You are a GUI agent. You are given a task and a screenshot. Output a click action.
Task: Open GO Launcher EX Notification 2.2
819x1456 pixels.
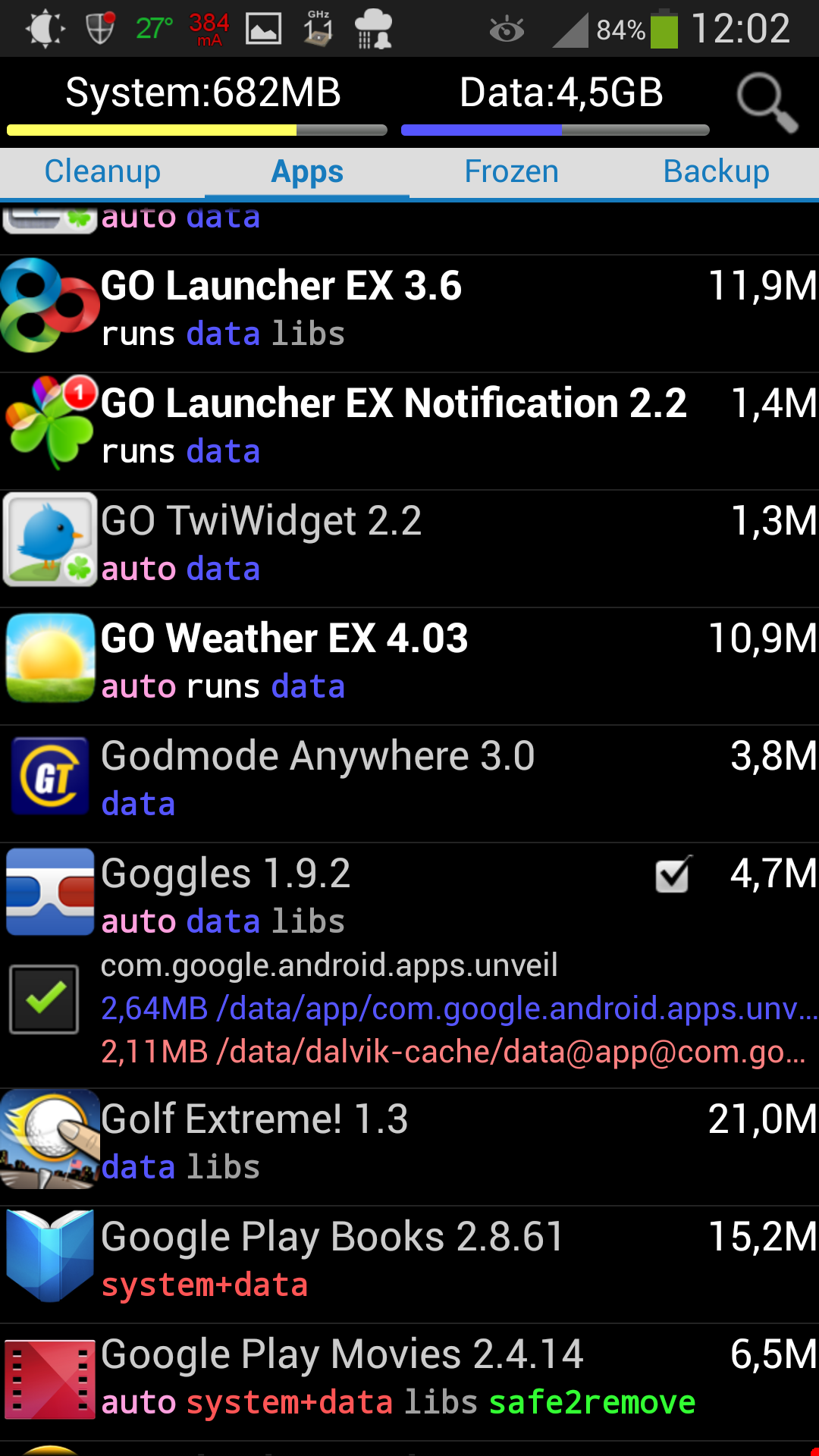pos(409,431)
